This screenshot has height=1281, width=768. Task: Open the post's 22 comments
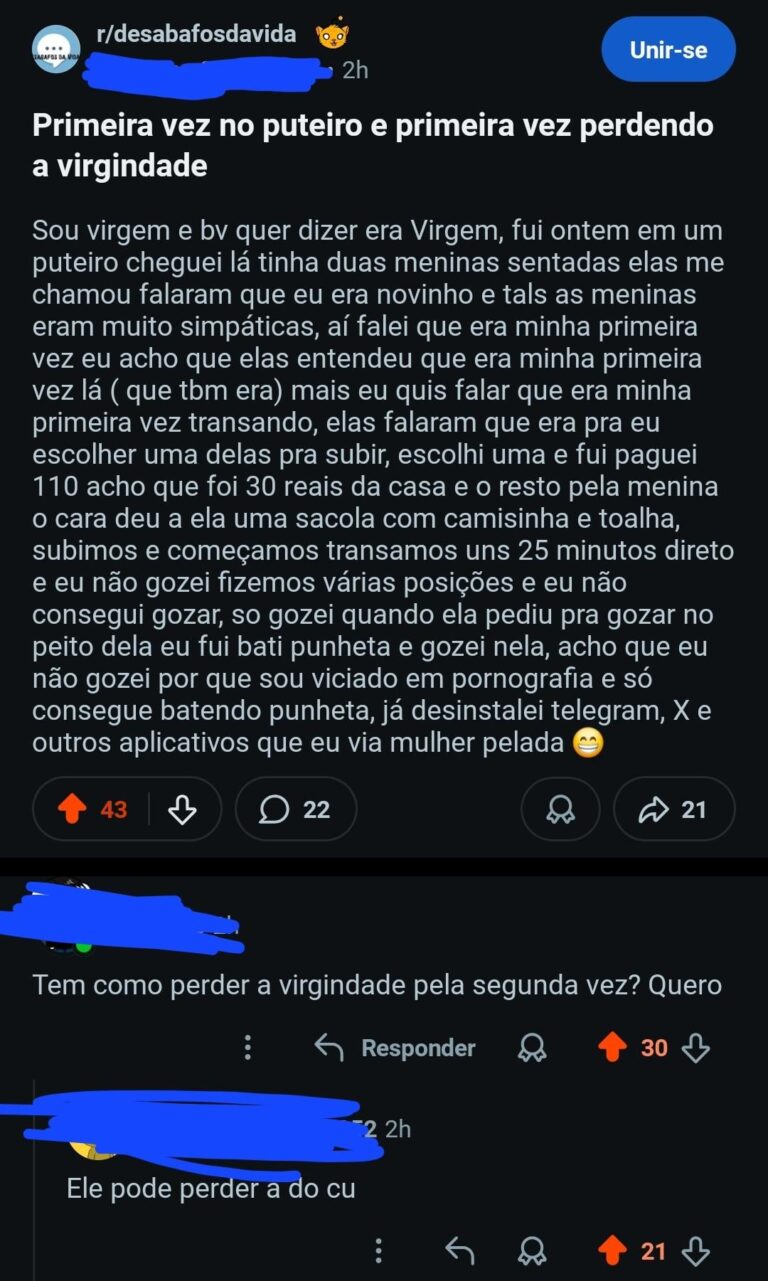click(295, 809)
